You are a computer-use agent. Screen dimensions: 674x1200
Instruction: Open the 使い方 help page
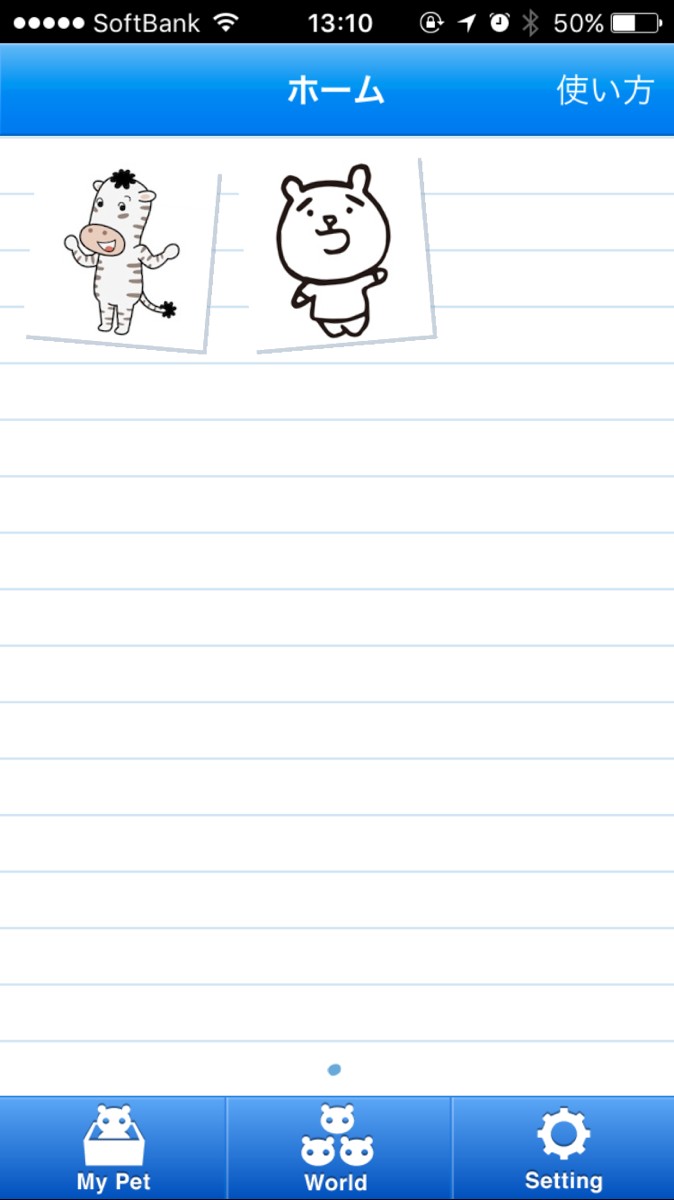[604, 91]
